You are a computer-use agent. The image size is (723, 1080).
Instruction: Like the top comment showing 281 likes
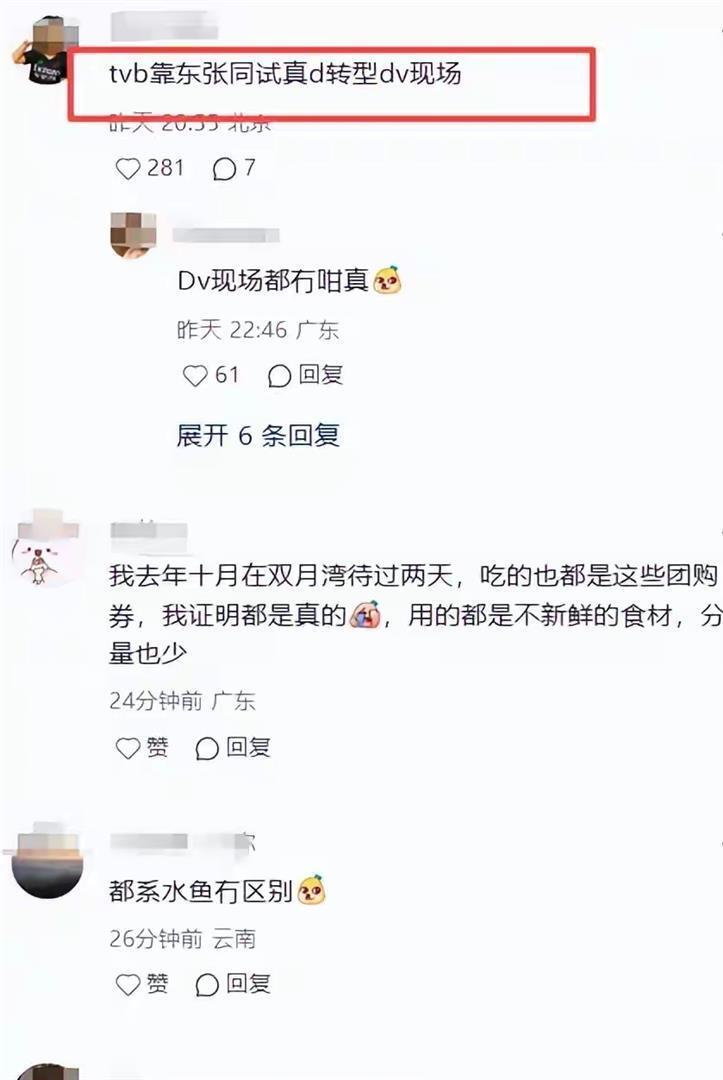click(128, 169)
